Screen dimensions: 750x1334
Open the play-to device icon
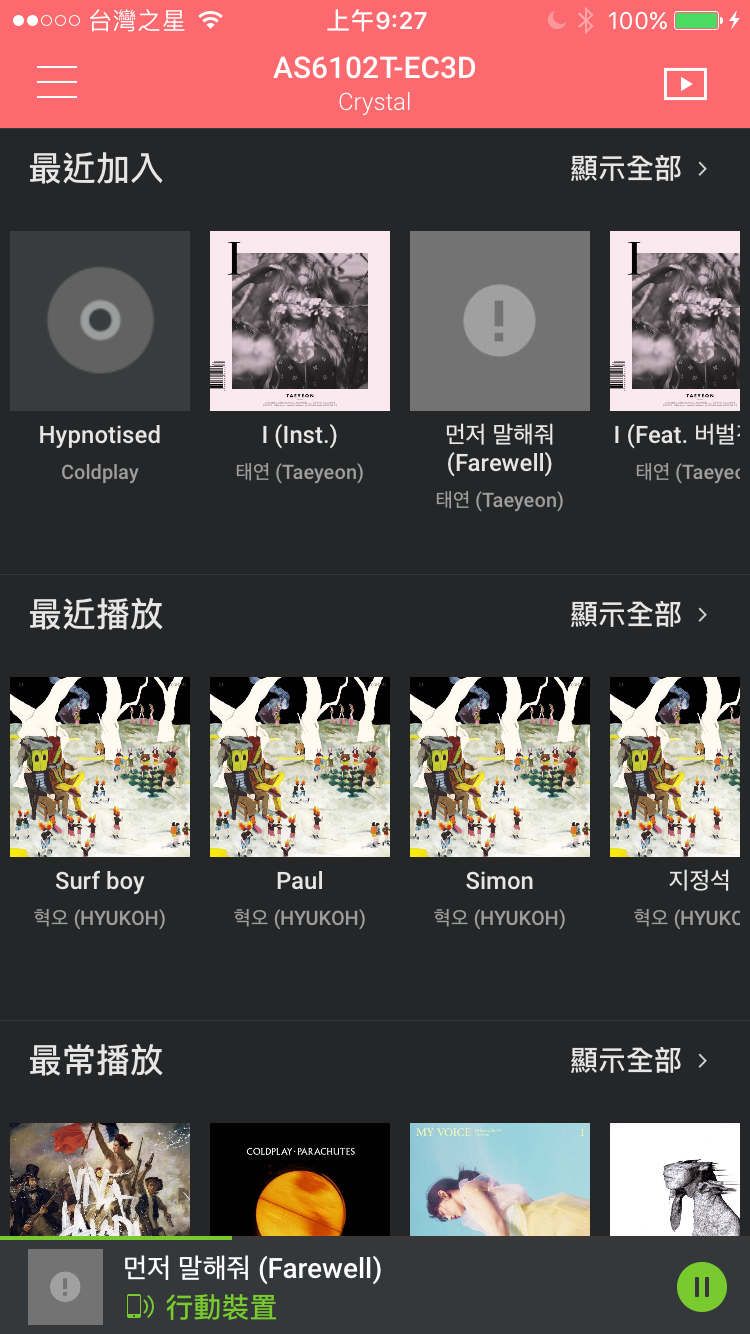coord(685,84)
